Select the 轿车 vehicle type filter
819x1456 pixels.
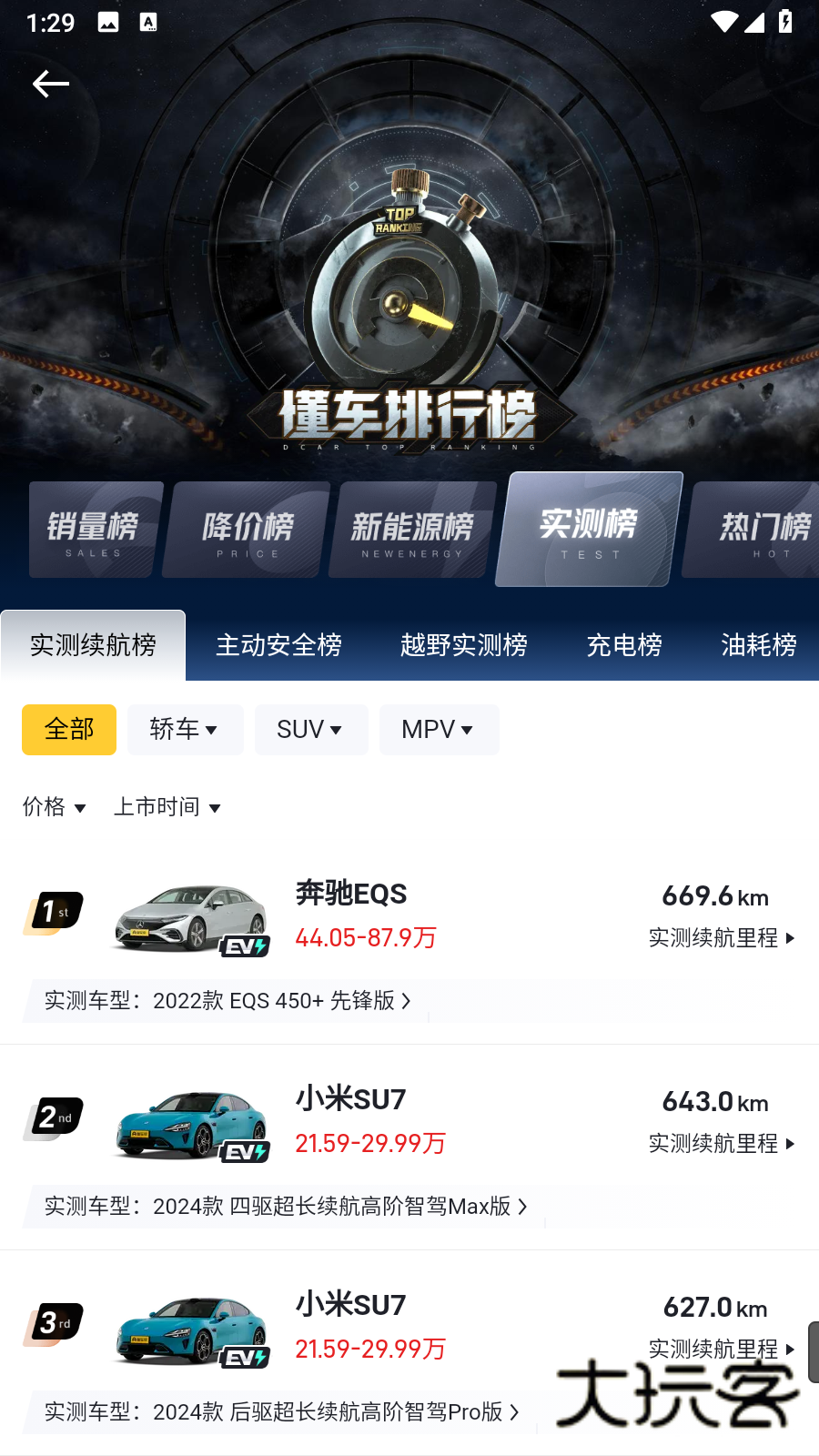click(185, 729)
